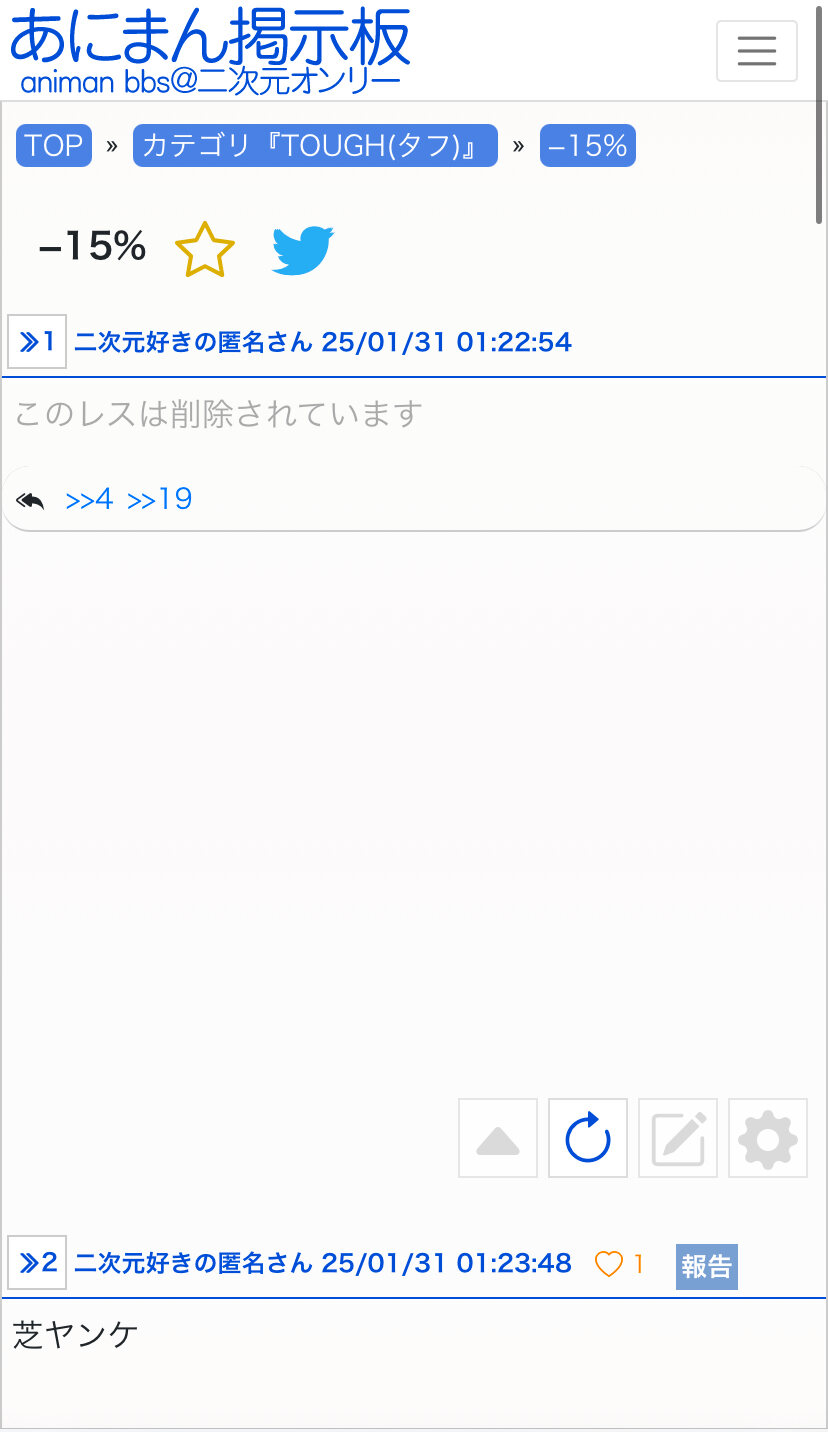The height and width of the screenshot is (1432, 828).
Task: Tap the −15% breadcrumb chip
Action: [x=588, y=146]
